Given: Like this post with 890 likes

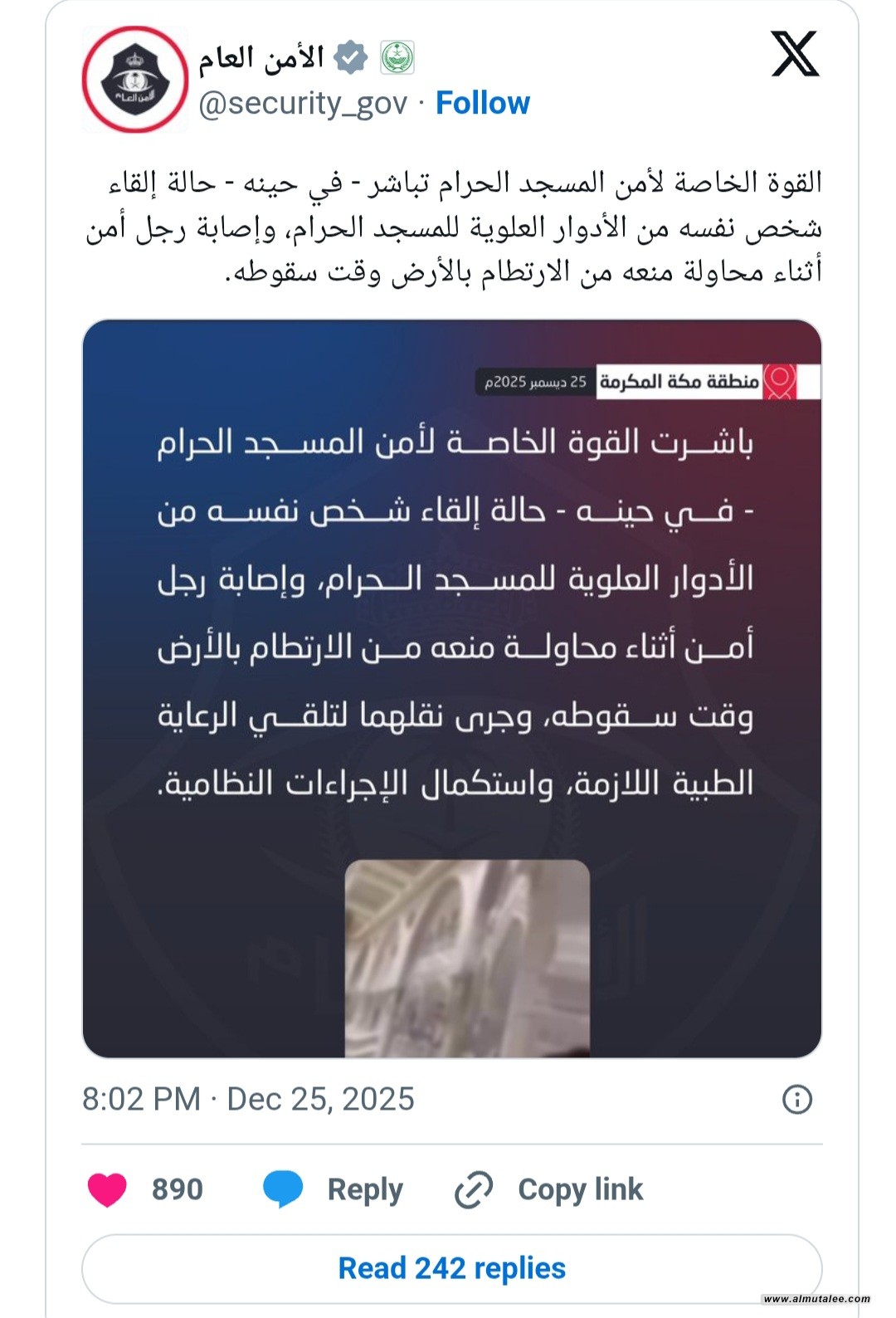Looking at the screenshot, I should coord(108,1189).
